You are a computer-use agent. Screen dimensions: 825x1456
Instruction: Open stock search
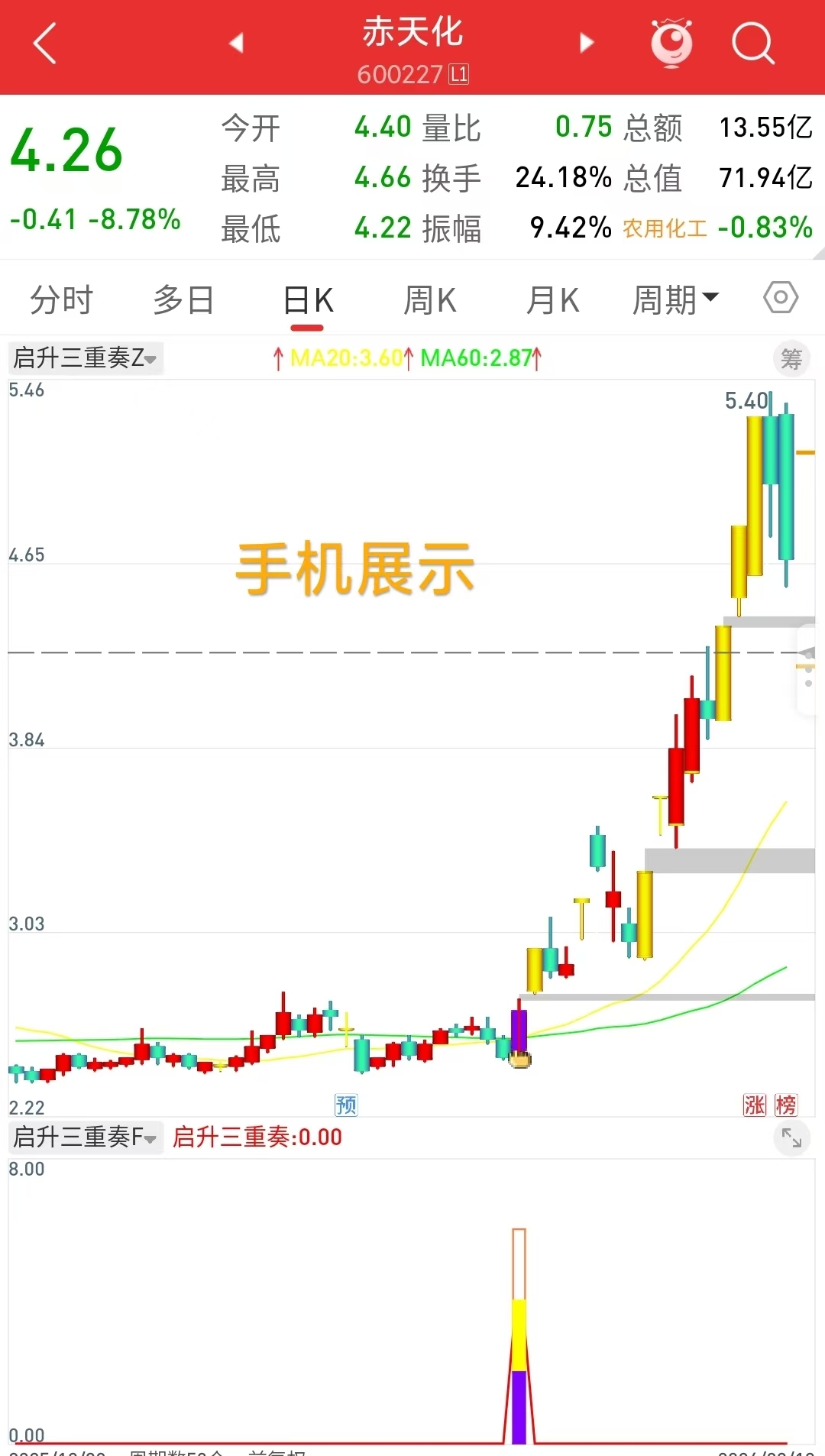[752, 44]
